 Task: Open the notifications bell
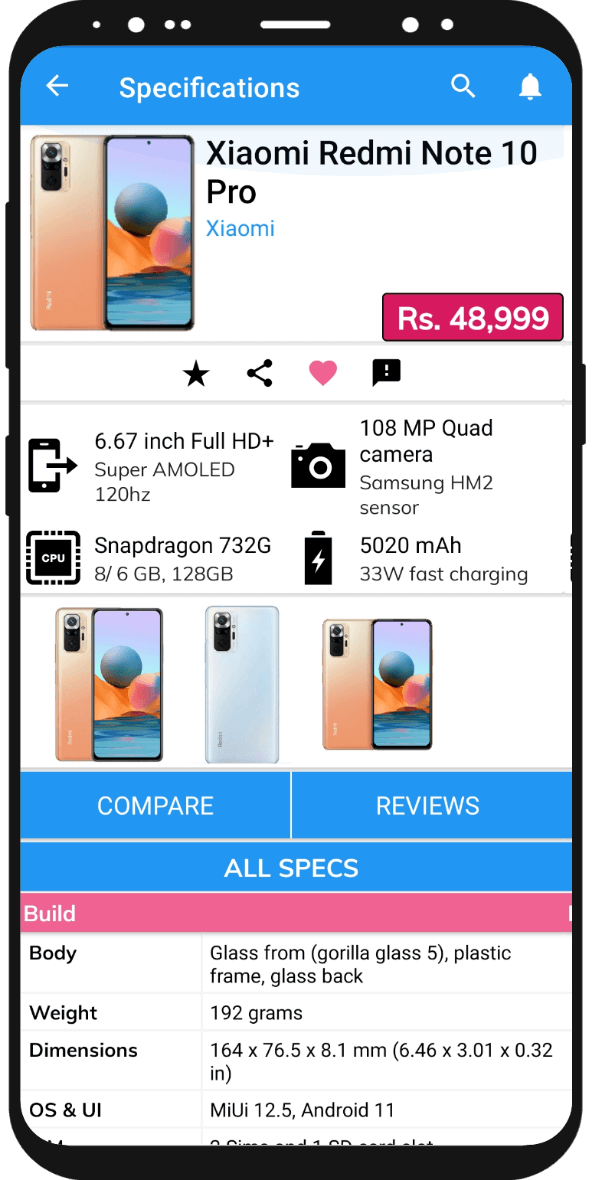click(530, 87)
